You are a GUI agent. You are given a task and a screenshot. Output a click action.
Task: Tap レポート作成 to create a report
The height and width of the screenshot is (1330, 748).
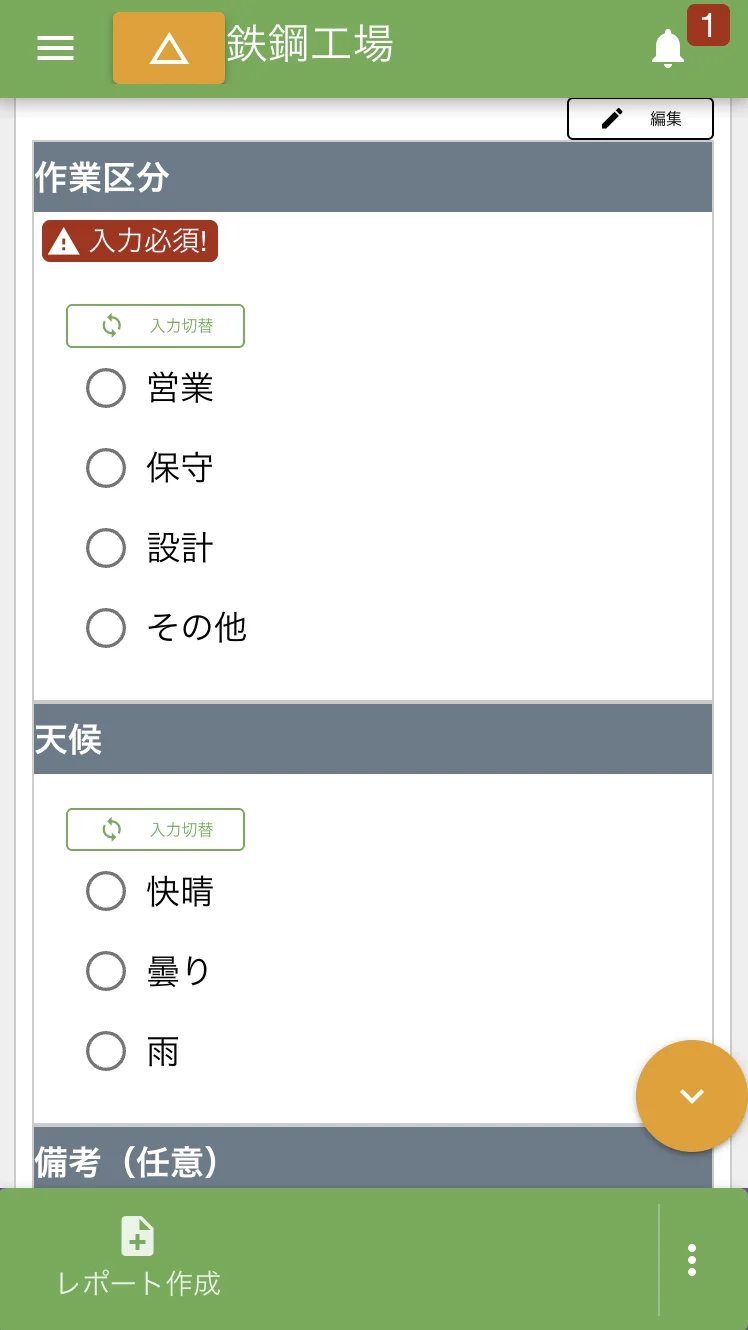(137, 1285)
